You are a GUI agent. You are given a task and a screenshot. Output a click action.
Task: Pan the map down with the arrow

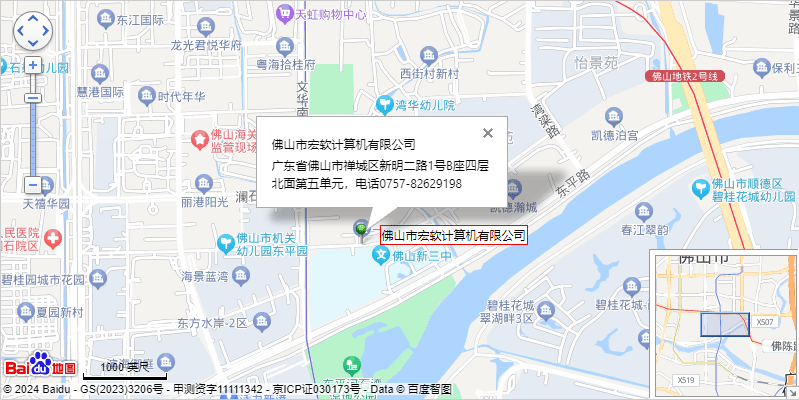coord(33,44)
